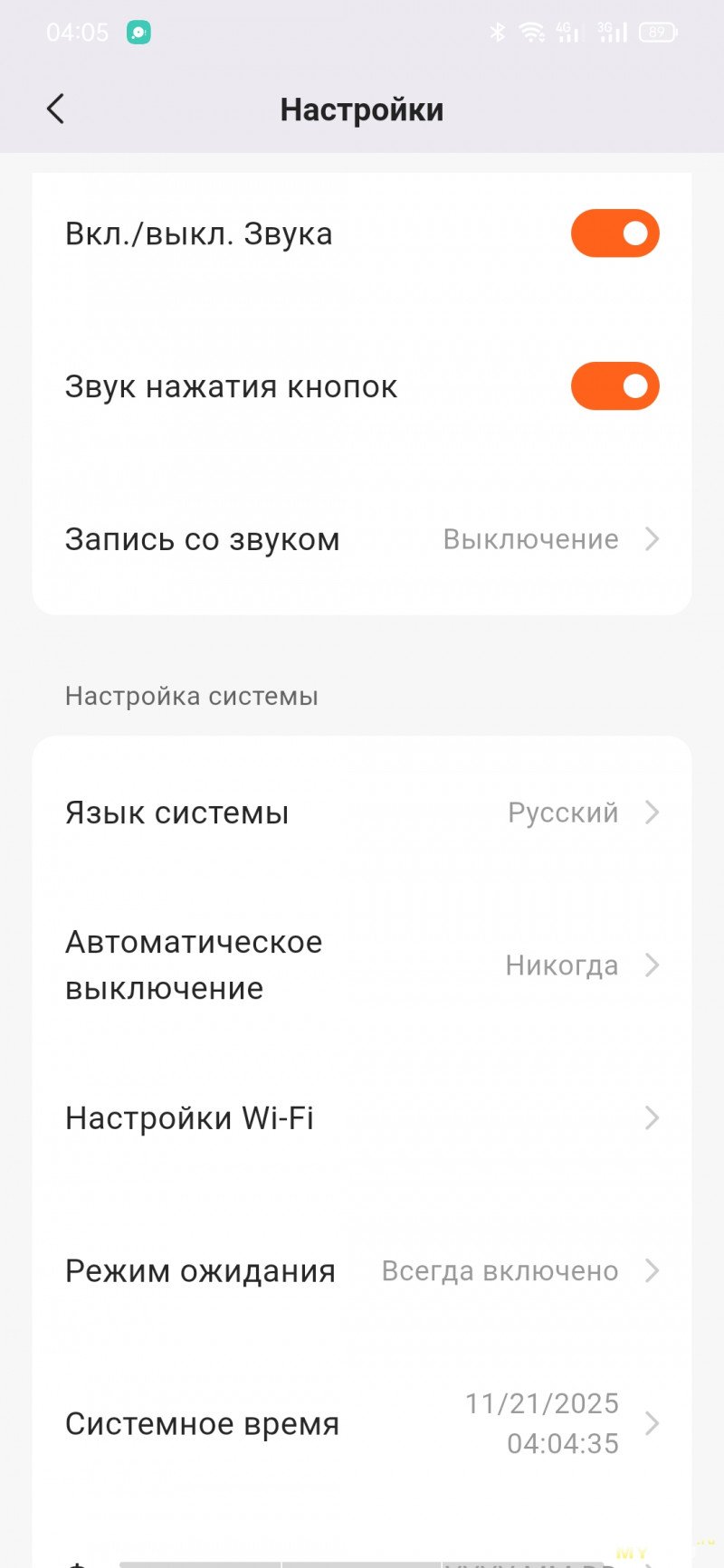This screenshot has width=724, height=1568.
Task: Open Автоматическое выключение options
Action: [362, 965]
